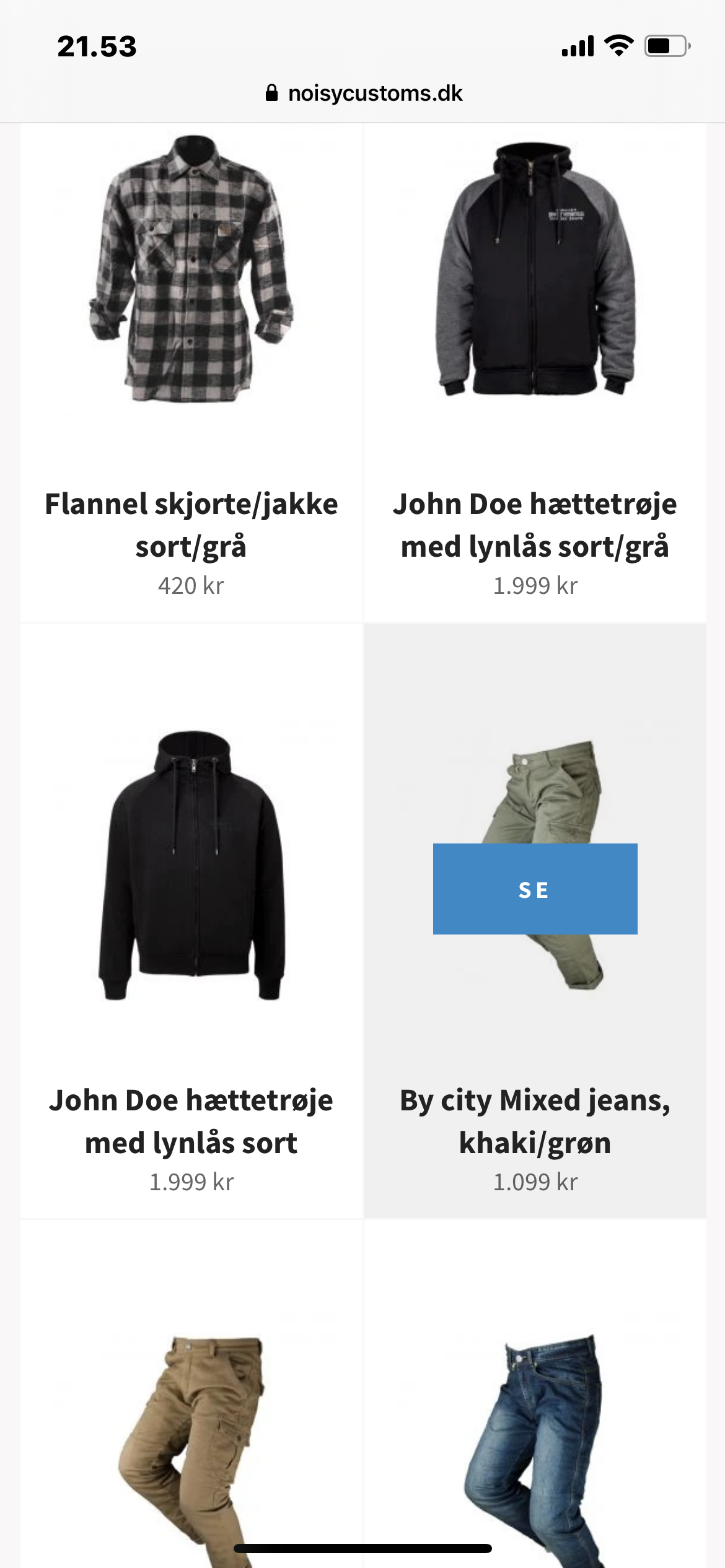
Task: View John Doe hættetrøje med lynlås sort/grå
Action: tap(535, 525)
